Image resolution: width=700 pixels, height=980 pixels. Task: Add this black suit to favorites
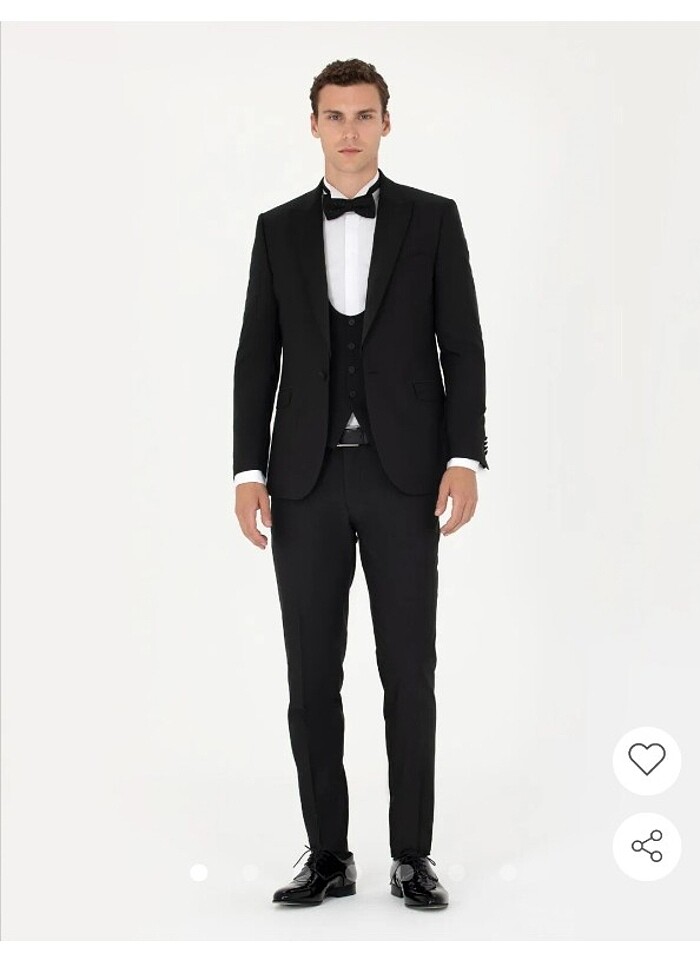click(646, 760)
